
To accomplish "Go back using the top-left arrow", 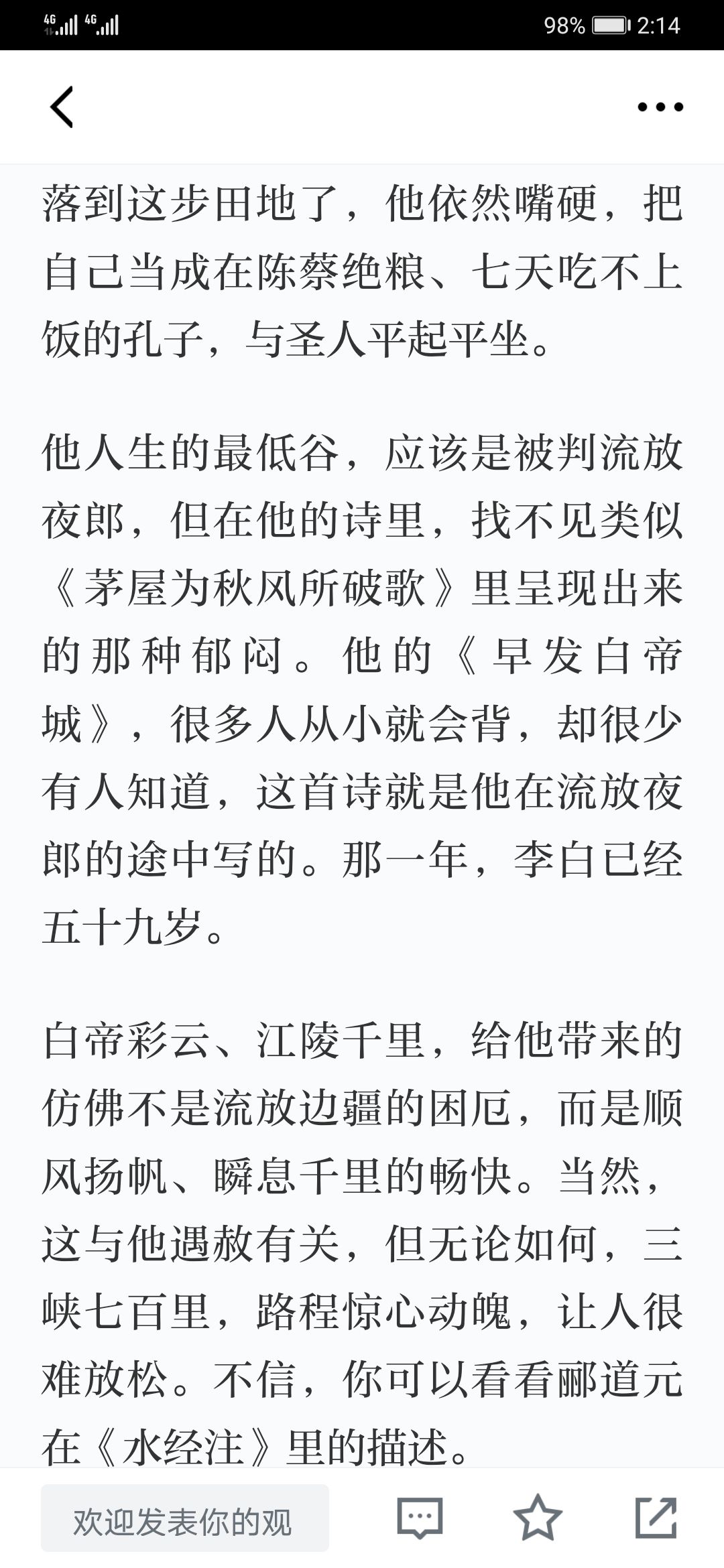I will point(62,107).
